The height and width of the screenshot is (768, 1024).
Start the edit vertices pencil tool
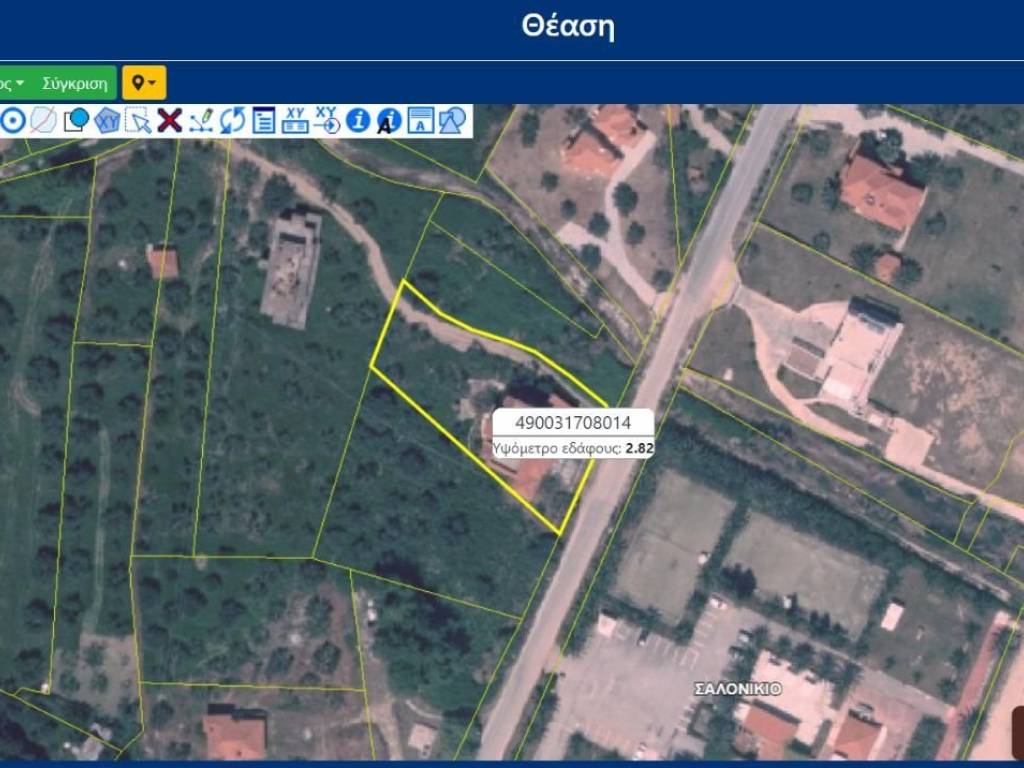201,121
